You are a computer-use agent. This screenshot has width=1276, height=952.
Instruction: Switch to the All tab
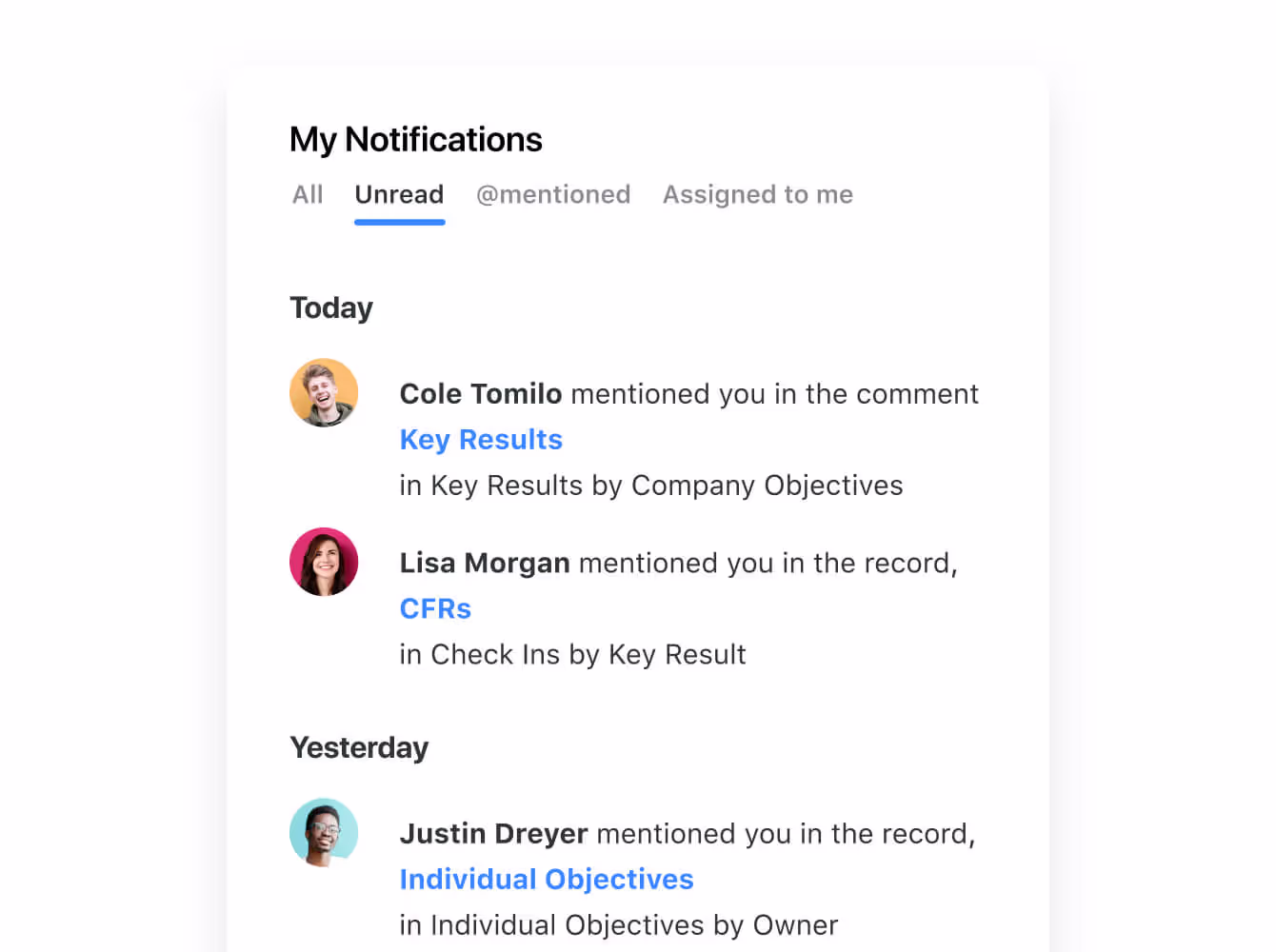pyautogui.click(x=308, y=194)
